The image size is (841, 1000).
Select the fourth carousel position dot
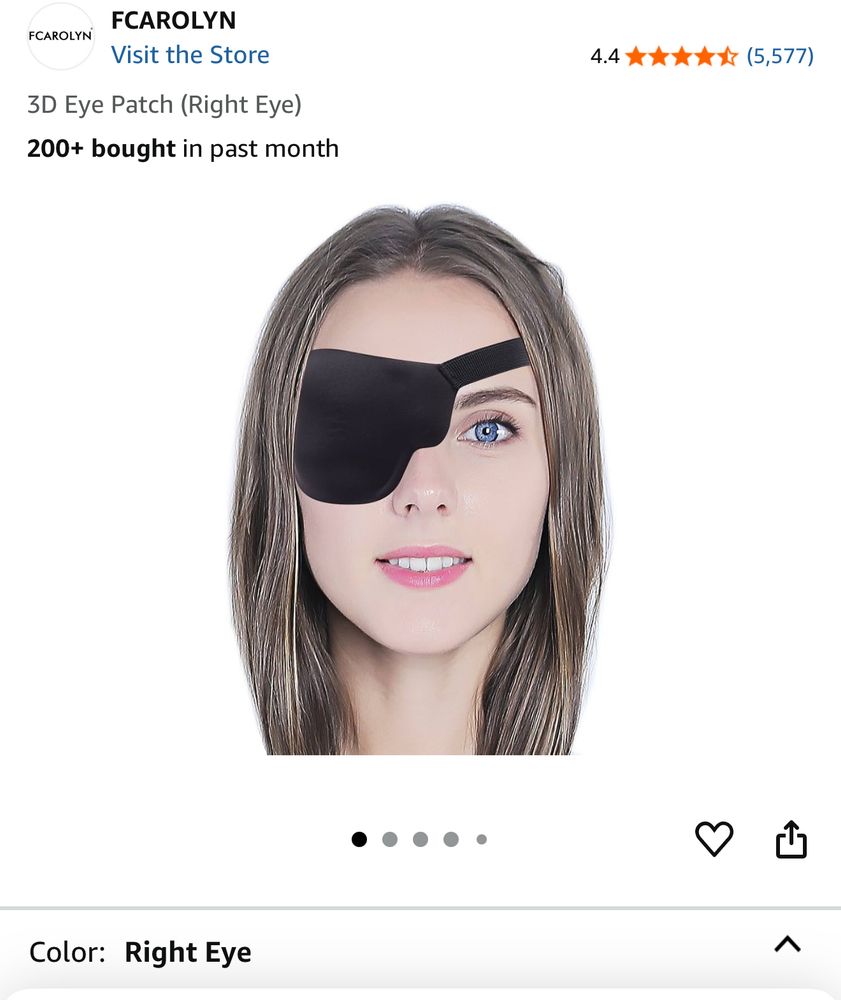tap(450, 839)
